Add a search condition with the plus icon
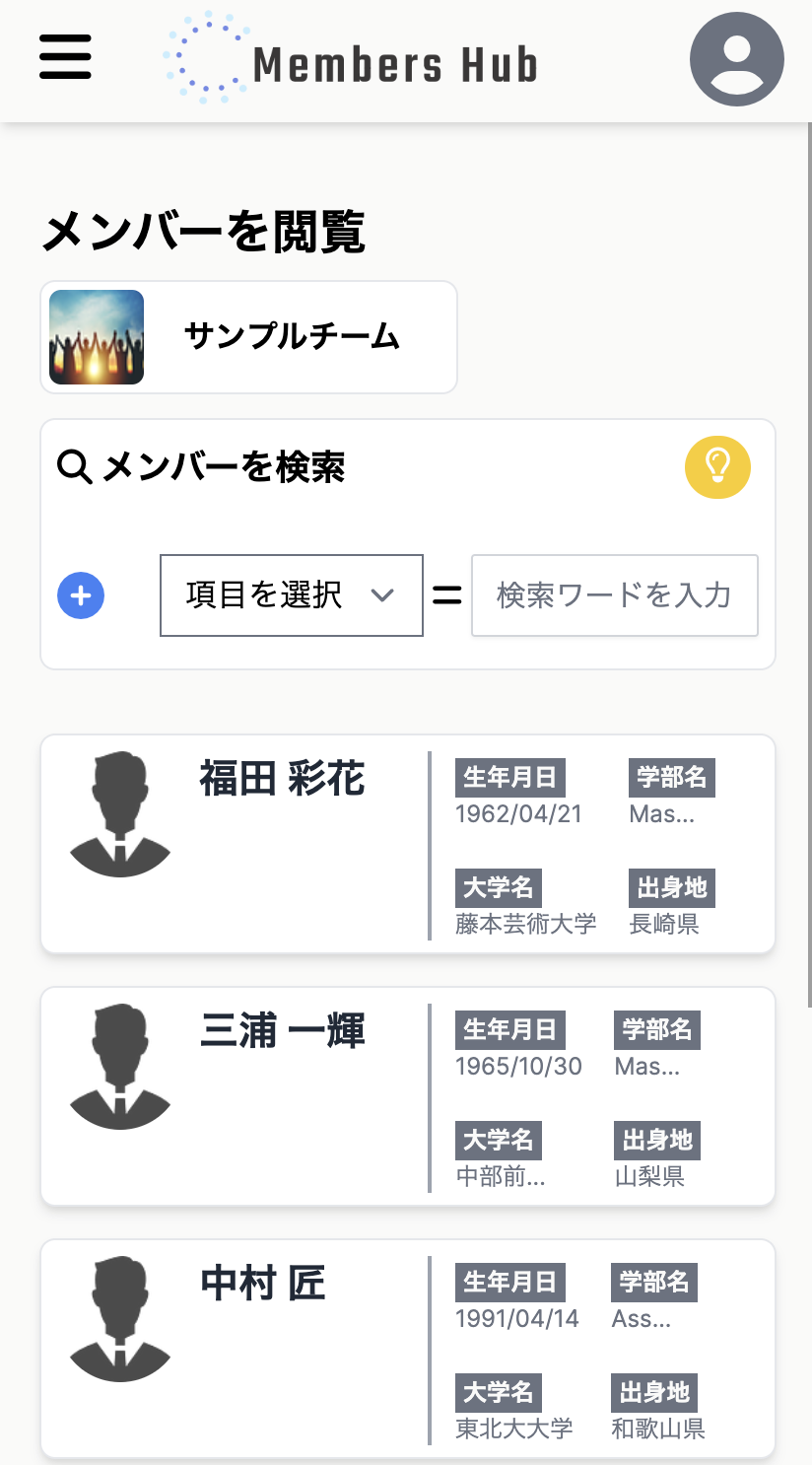 pos(80,594)
